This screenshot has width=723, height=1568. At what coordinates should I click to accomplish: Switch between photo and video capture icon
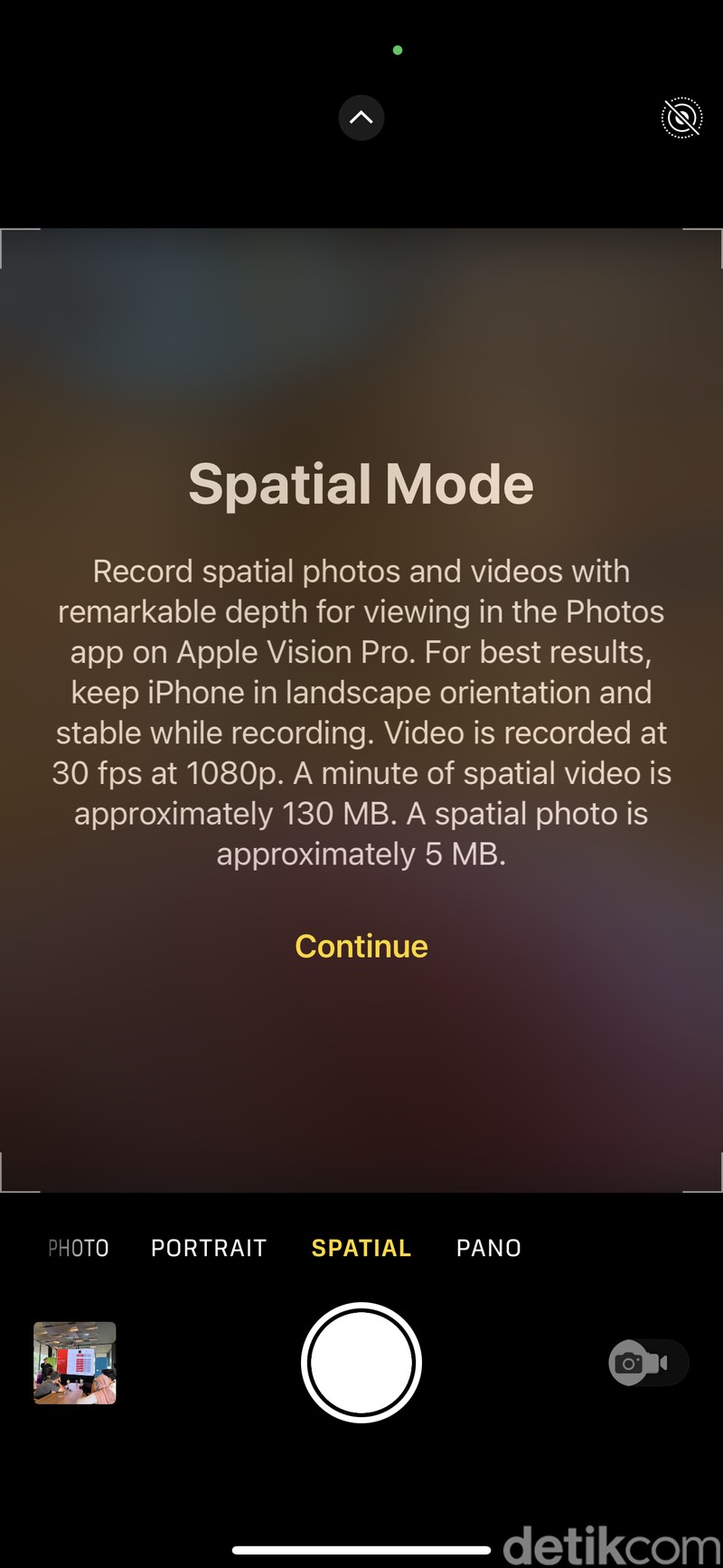pyautogui.click(x=647, y=1363)
